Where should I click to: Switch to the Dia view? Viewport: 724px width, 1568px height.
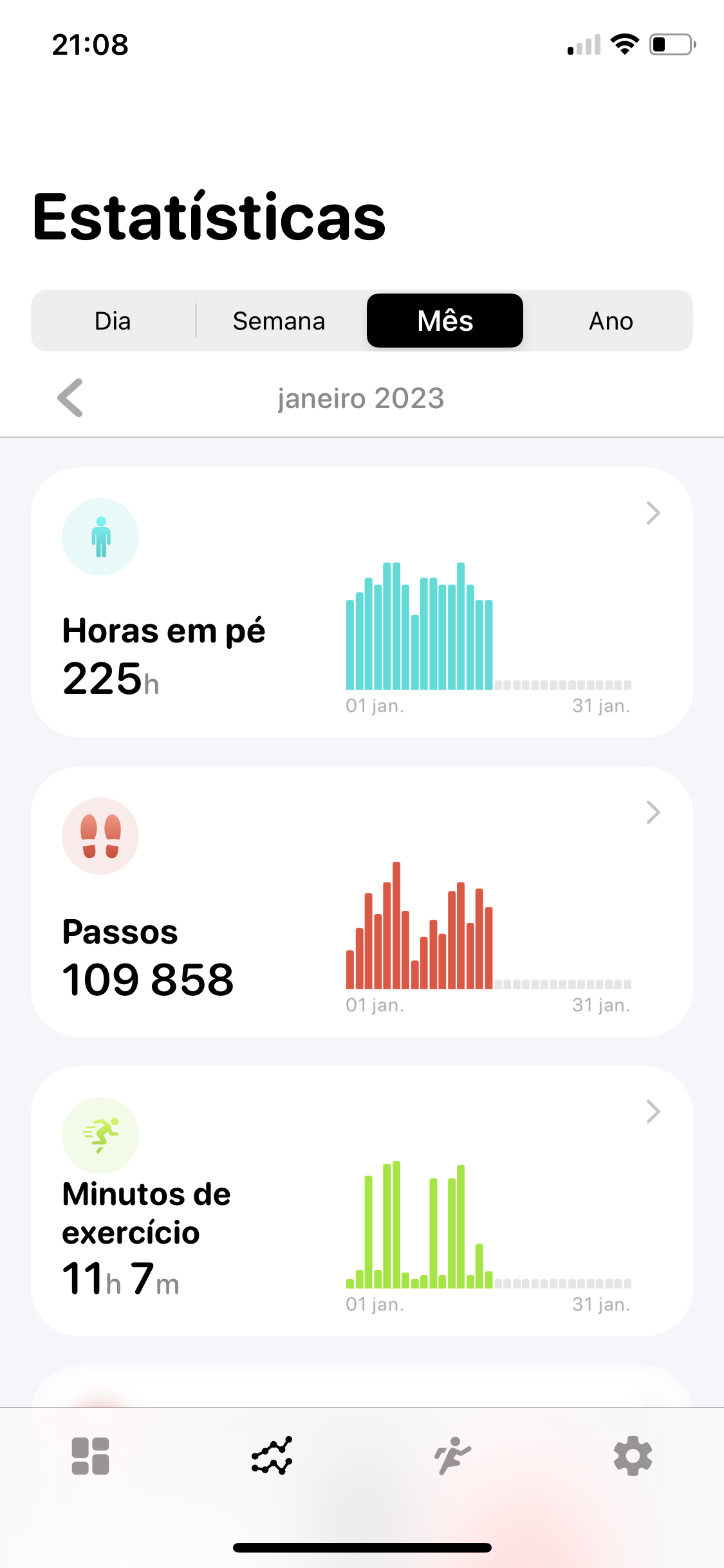point(113,321)
